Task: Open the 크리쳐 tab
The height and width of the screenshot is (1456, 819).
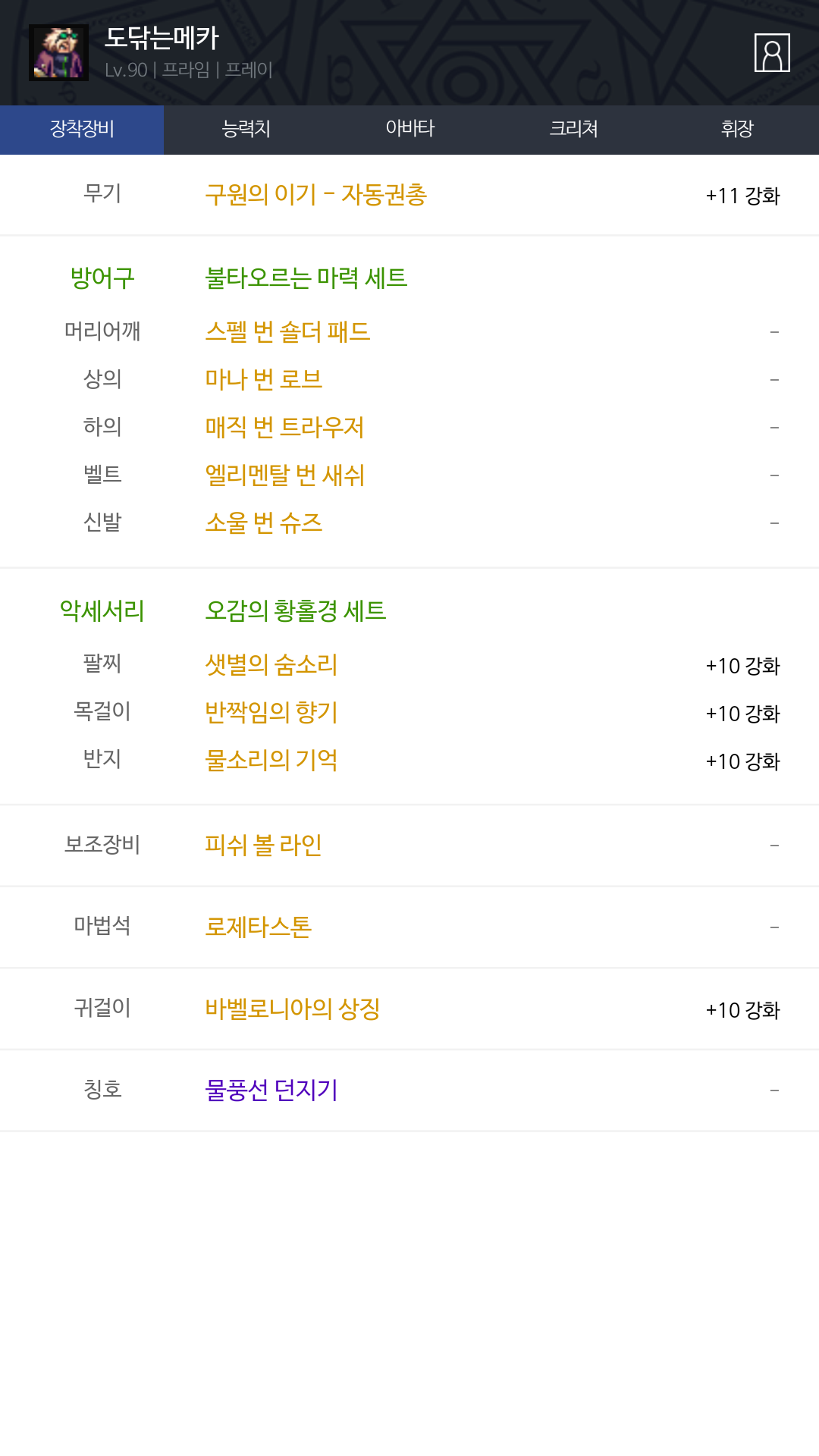Action: [573, 129]
